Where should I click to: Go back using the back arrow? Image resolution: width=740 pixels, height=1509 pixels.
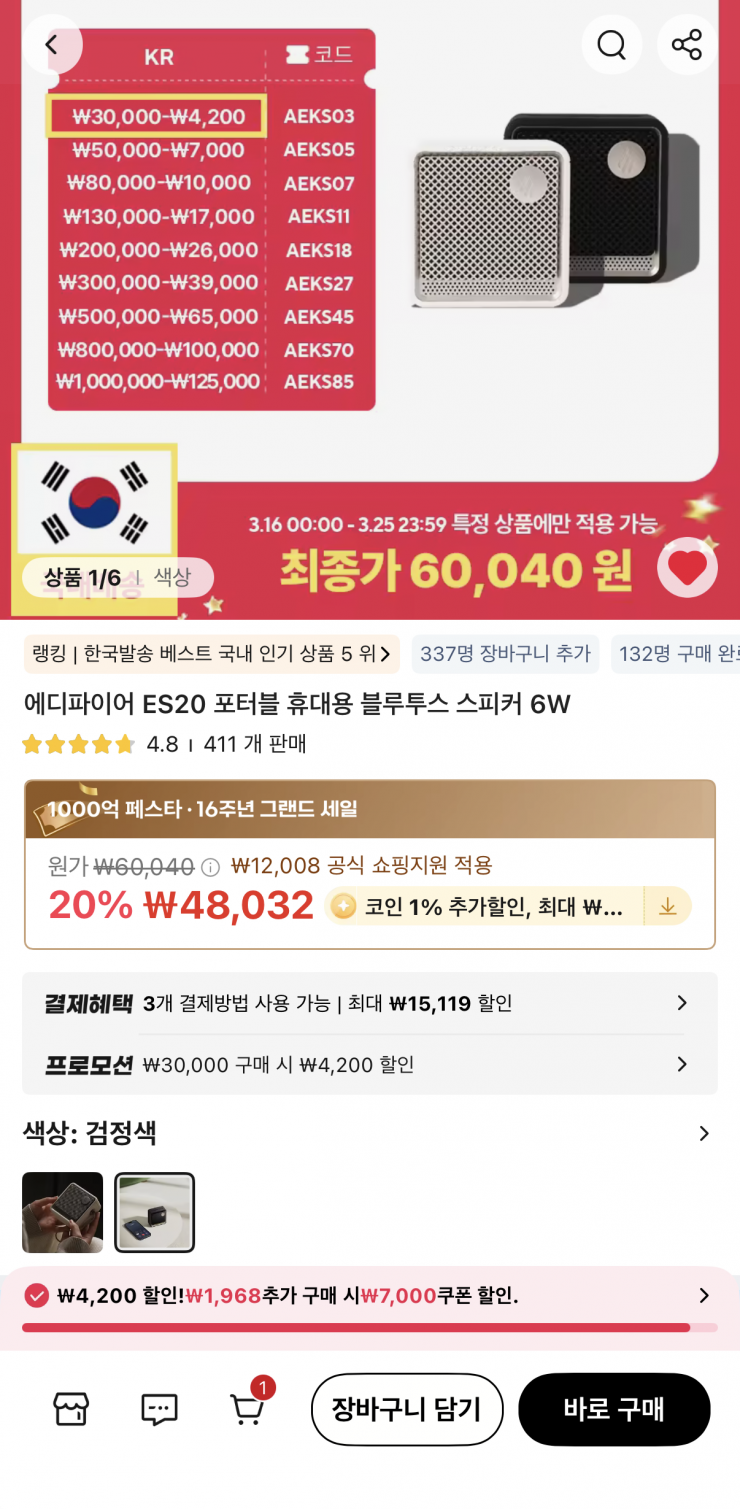point(52,45)
